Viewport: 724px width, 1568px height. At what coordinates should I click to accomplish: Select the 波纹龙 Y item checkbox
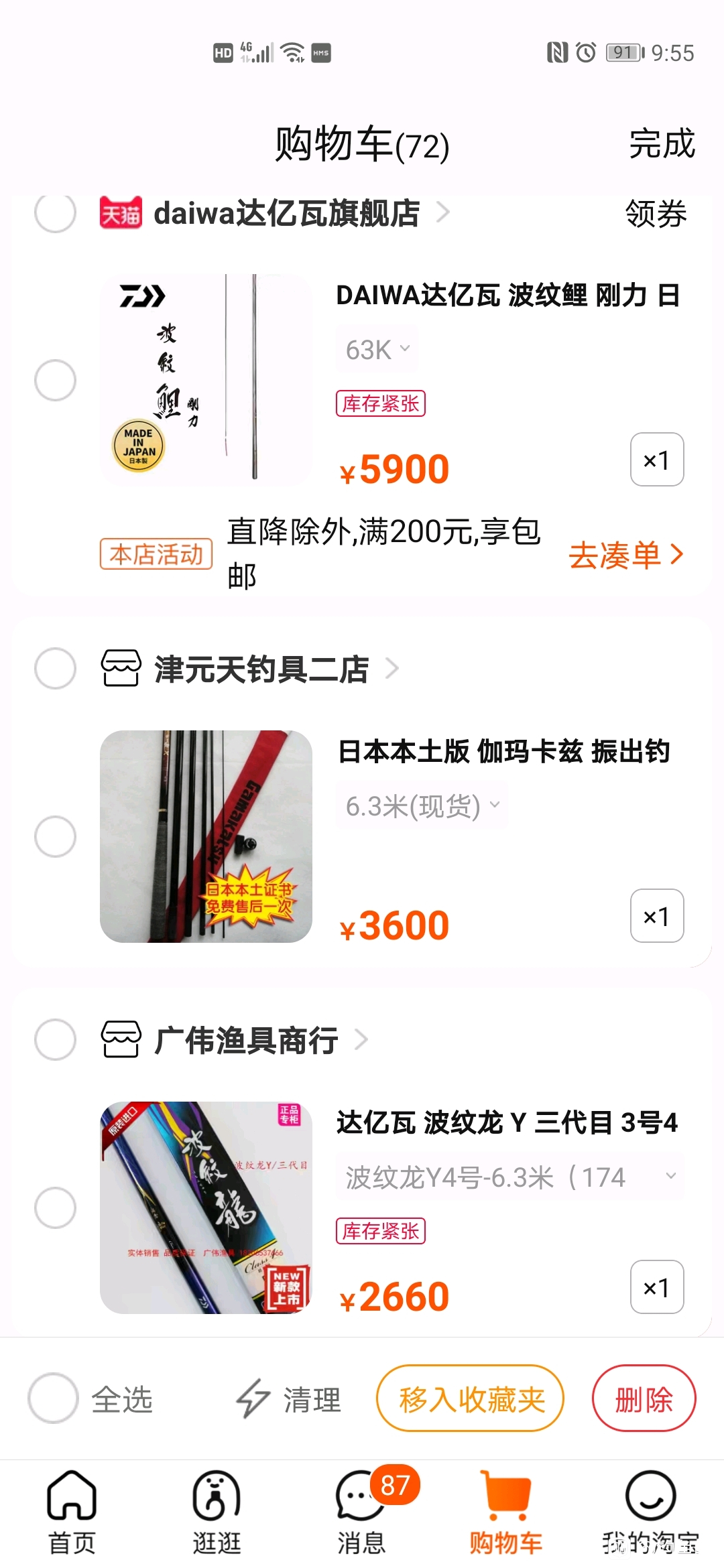pos(55,1207)
